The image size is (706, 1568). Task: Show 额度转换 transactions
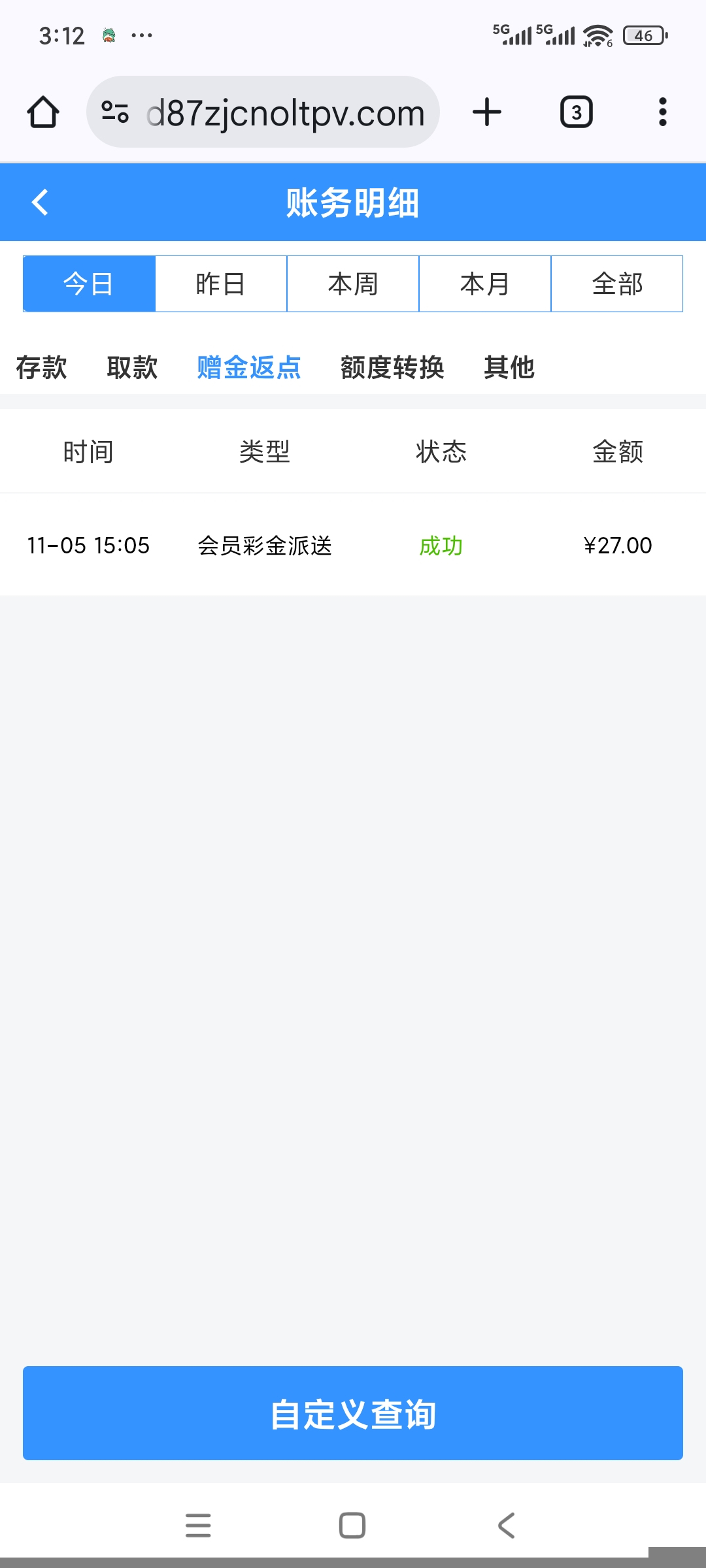tap(392, 367)
